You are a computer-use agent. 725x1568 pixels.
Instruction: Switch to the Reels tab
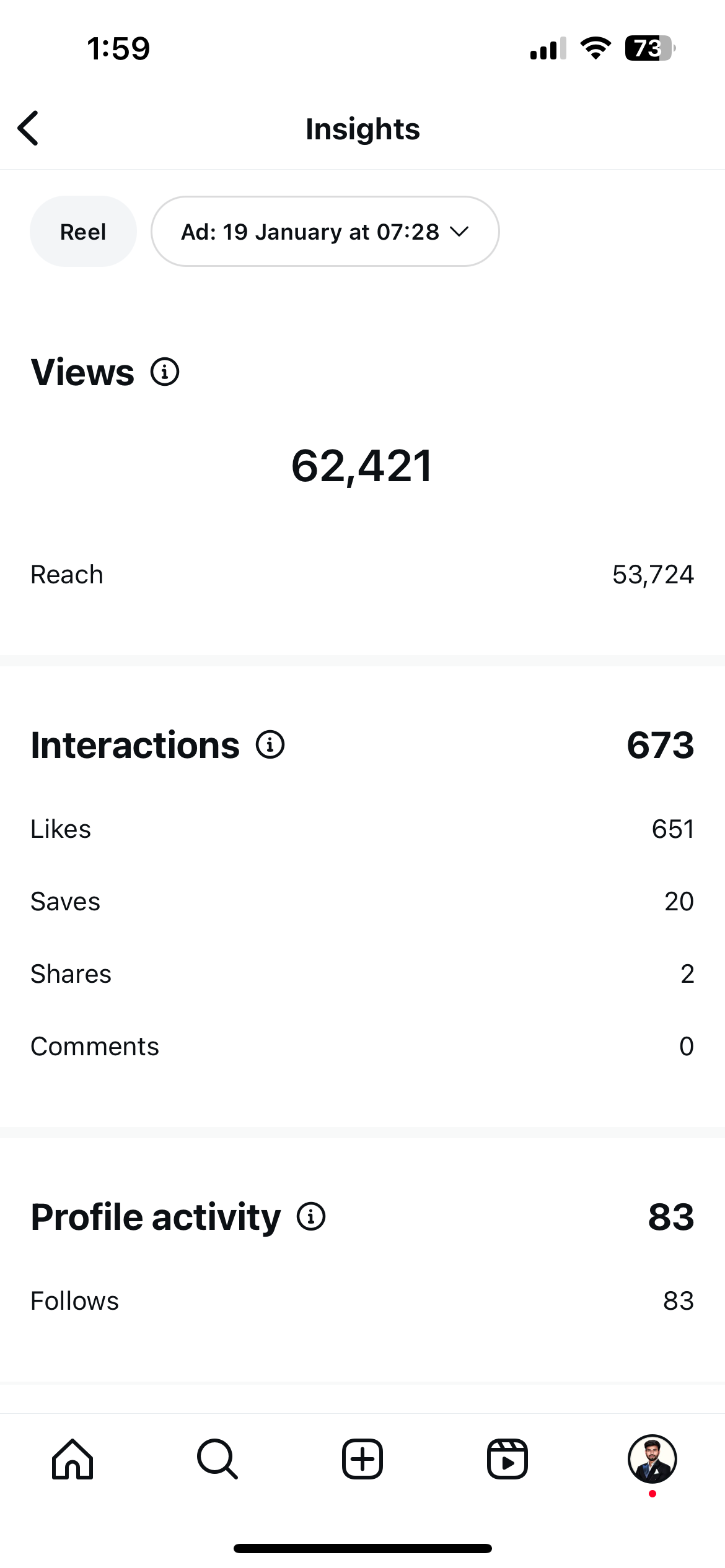tap(507, 1459)
